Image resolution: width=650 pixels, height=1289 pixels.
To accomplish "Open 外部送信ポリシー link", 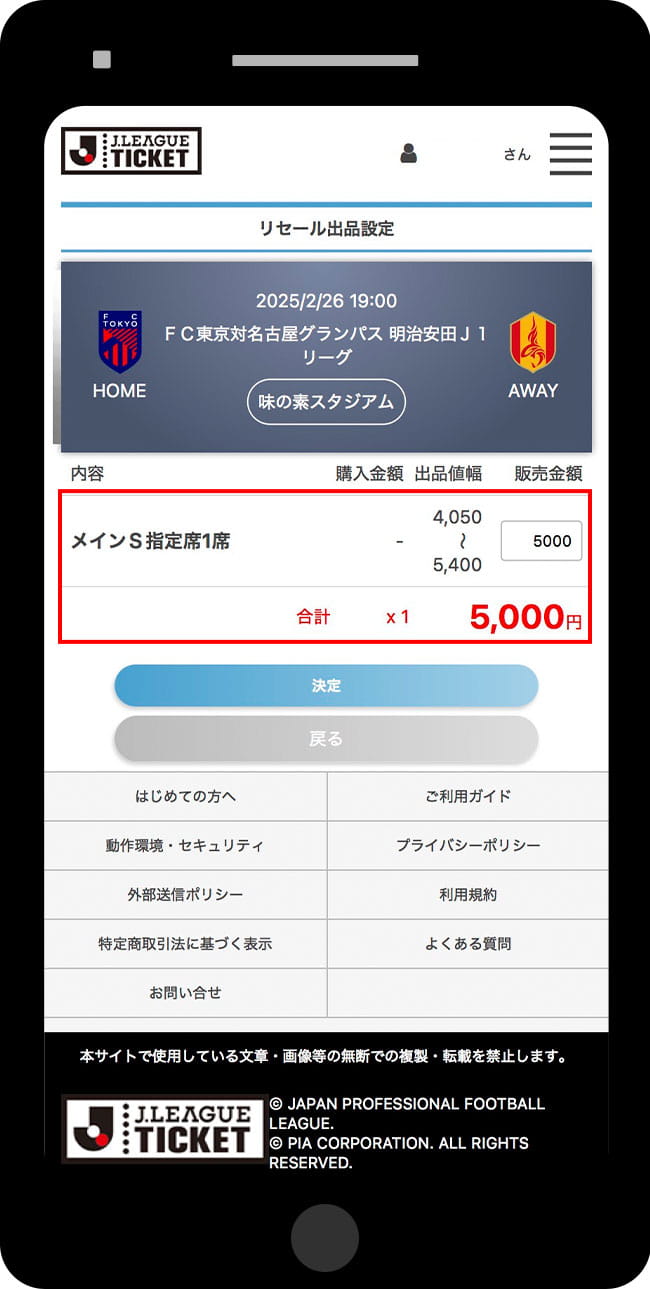I will pos(186,895).
